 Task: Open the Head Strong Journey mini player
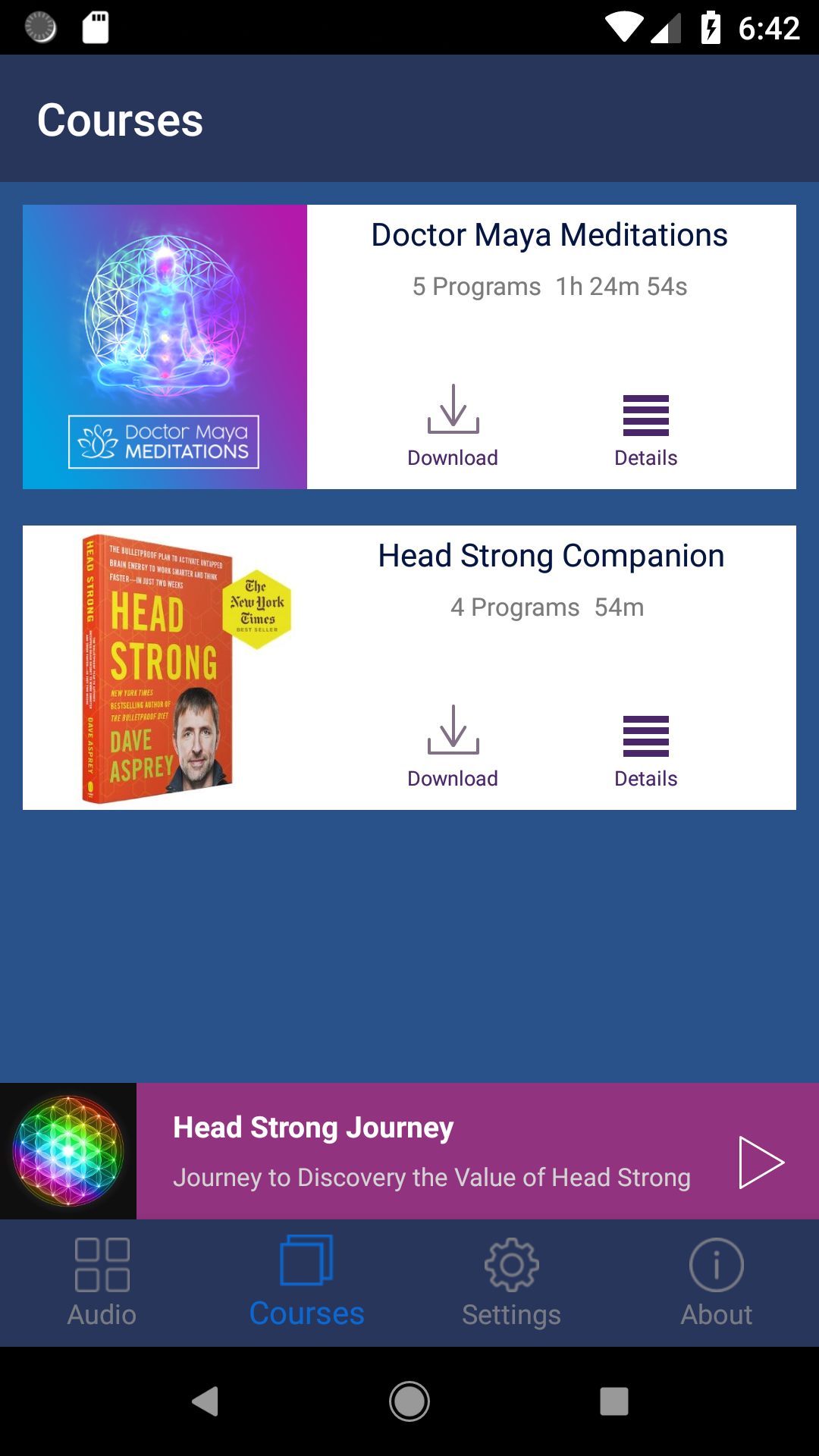point(432,1151)
